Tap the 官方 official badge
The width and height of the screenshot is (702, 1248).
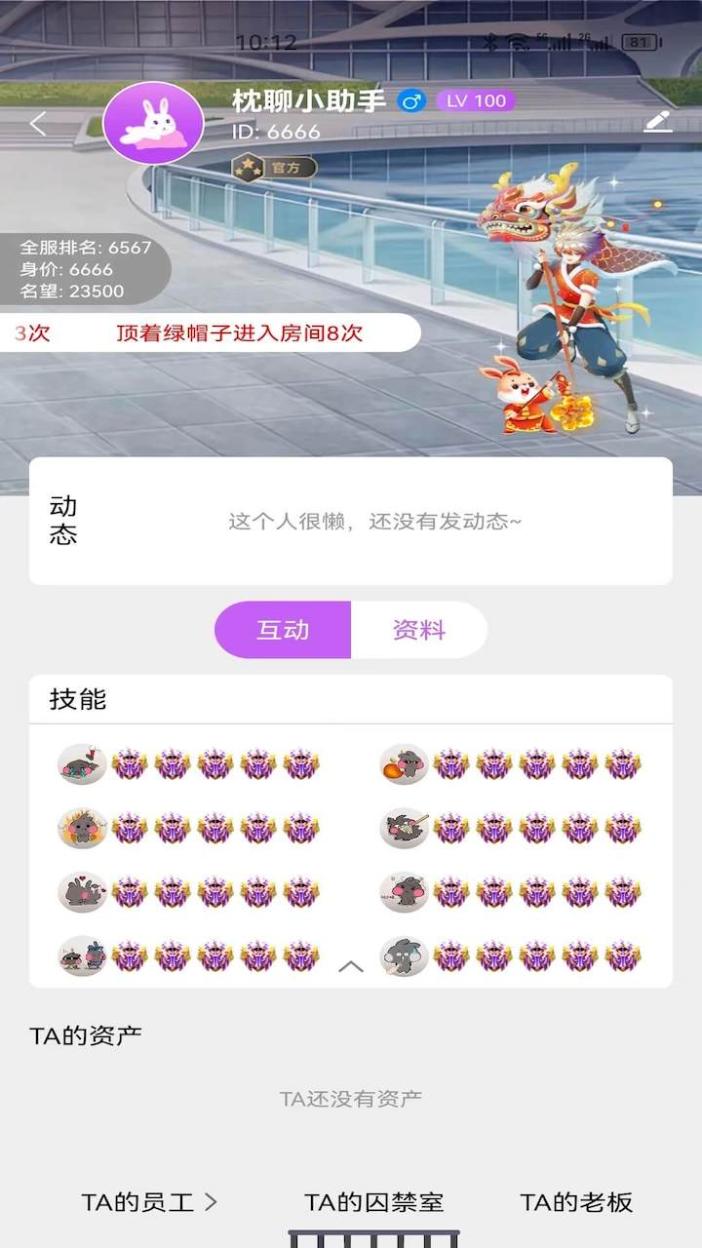(275, 167)
